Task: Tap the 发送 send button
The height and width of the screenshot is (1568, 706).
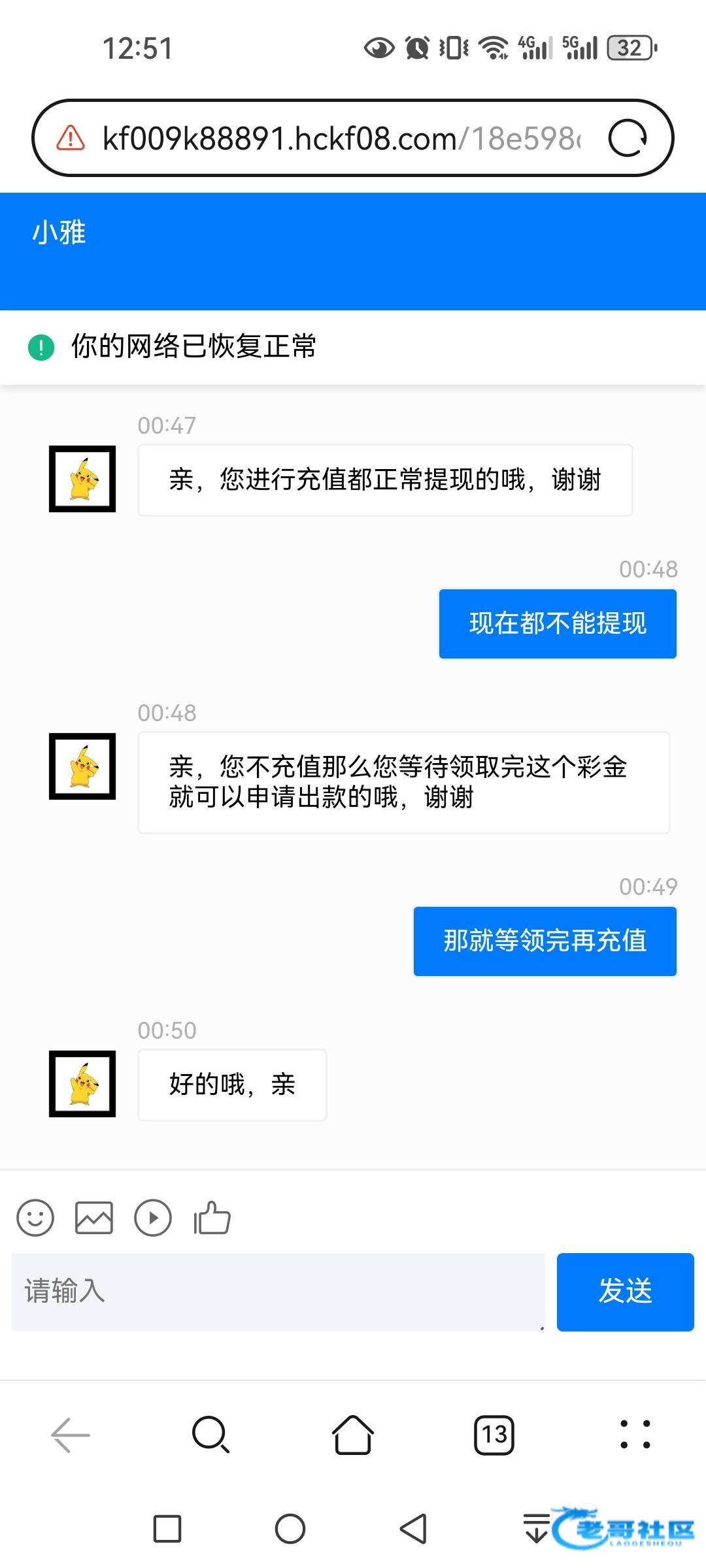Action: (x=625, y=1292)
